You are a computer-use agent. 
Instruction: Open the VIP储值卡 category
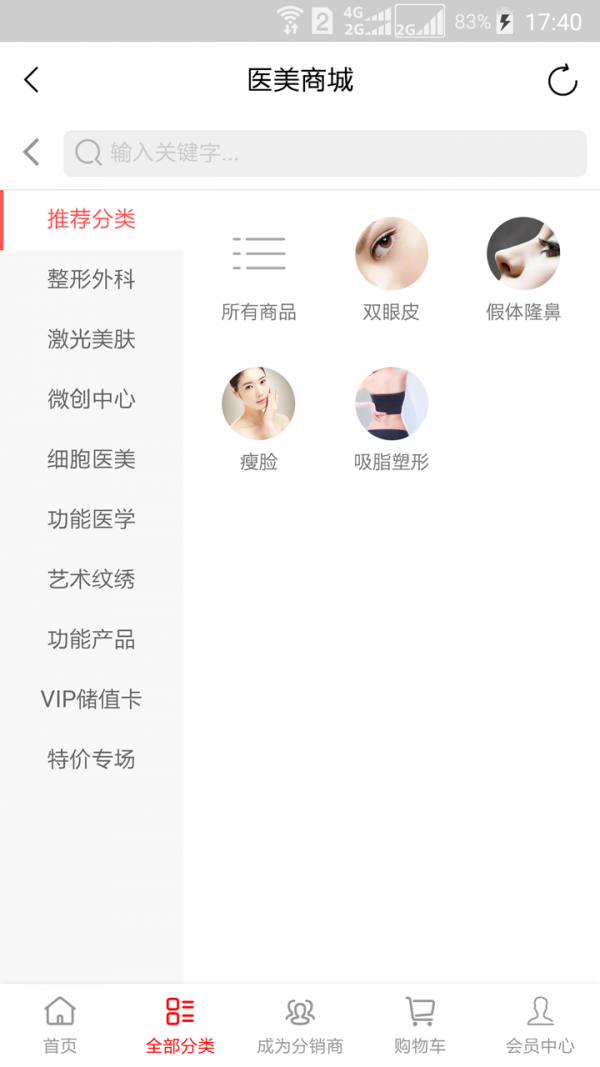tap(91, 700)
